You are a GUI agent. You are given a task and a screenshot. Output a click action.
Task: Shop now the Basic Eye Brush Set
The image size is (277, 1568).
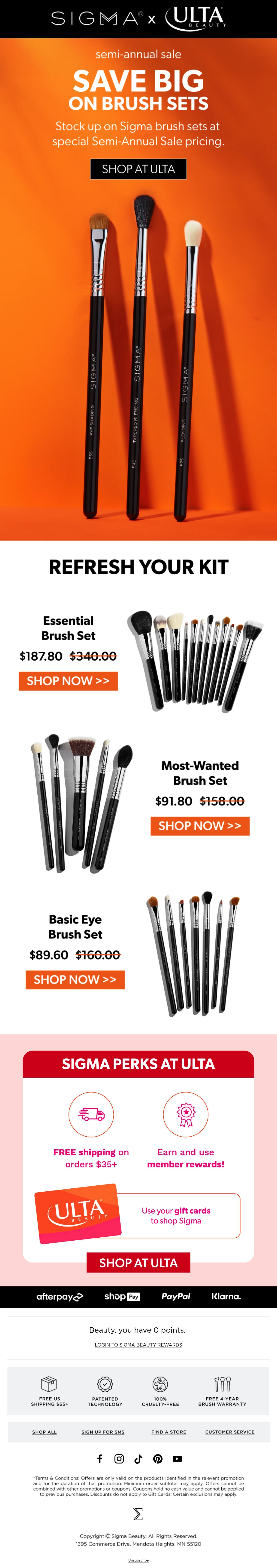75,979
